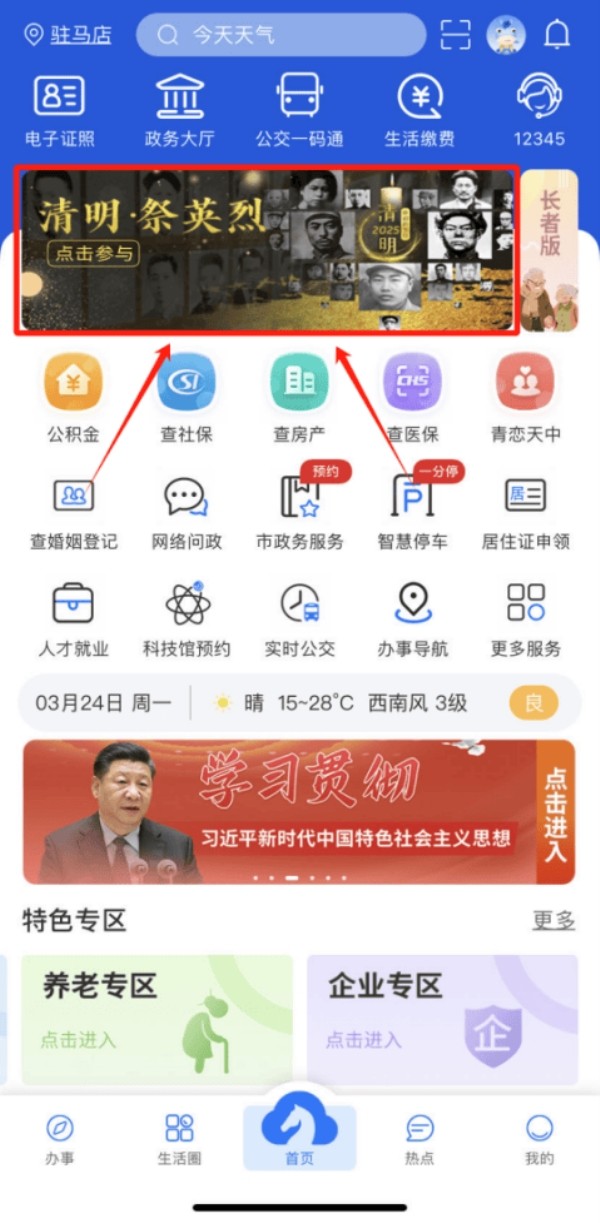This screenshot has height=1223, width=600.
Task: Check 公积金 service
Action: pyautogui.click(x=73, y=397)
